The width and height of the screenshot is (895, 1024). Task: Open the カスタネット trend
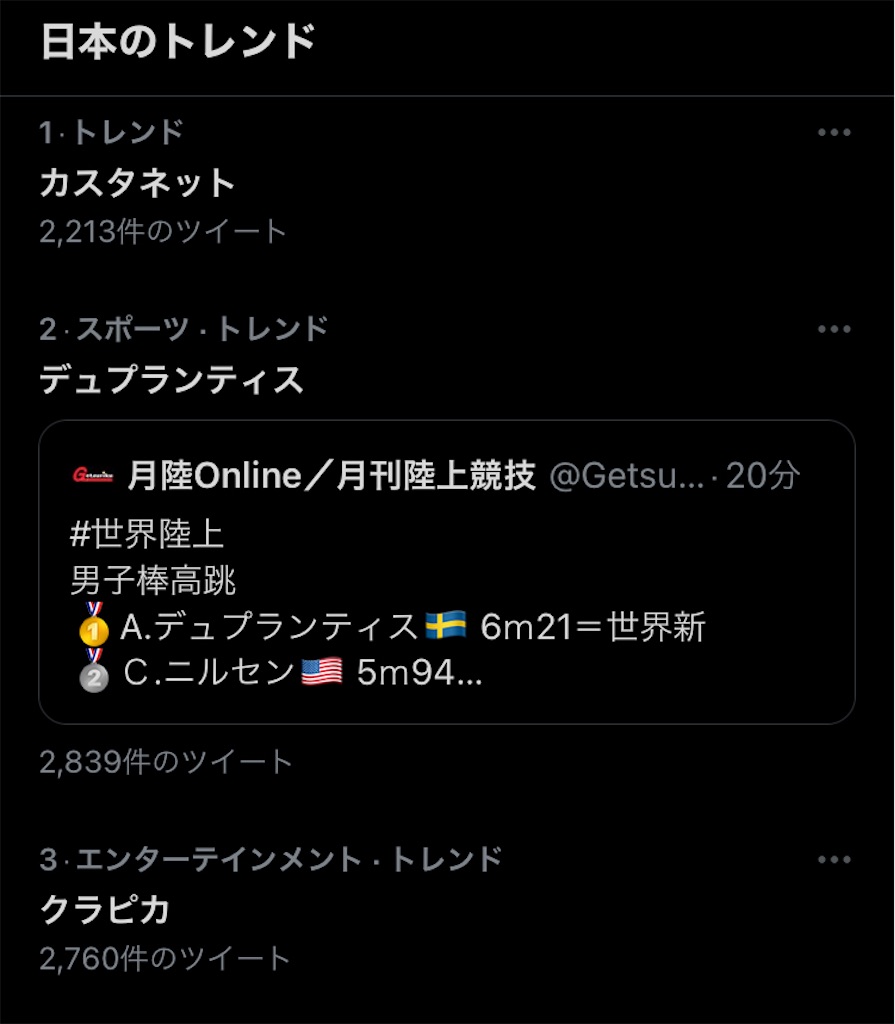tap(138, 183)
